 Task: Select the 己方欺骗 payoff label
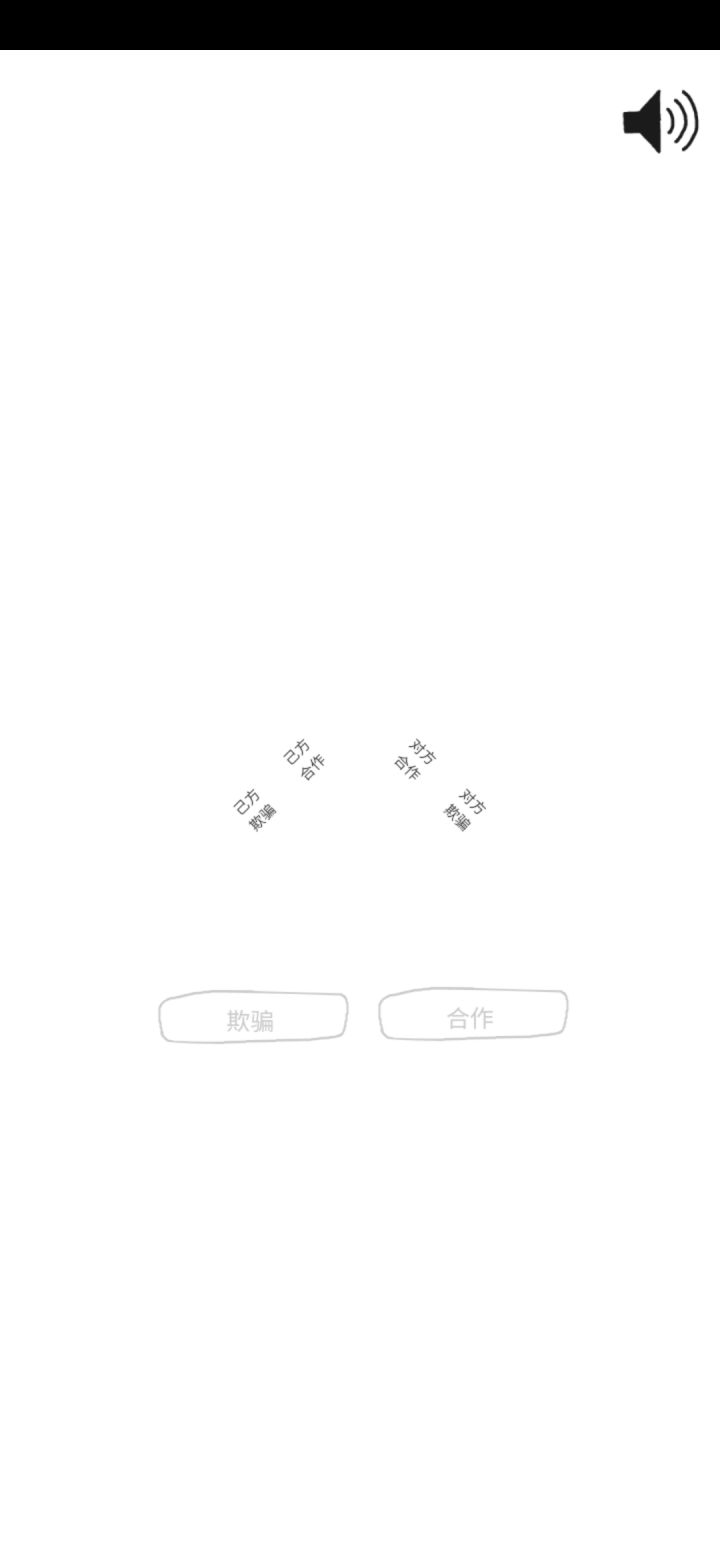(x=253, y=811)
